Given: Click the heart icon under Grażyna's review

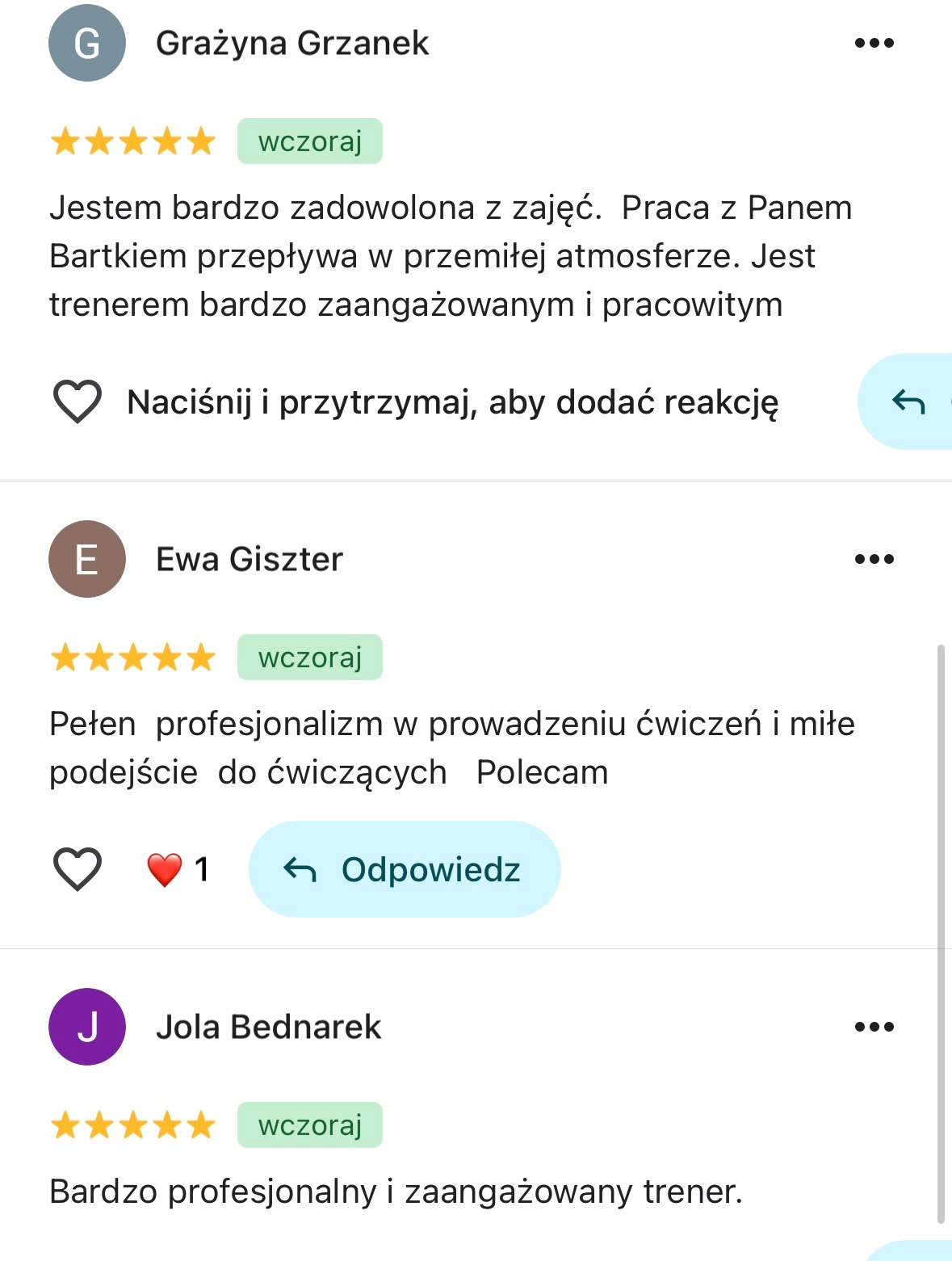Looking at the screenshot, I should point(77,401).
